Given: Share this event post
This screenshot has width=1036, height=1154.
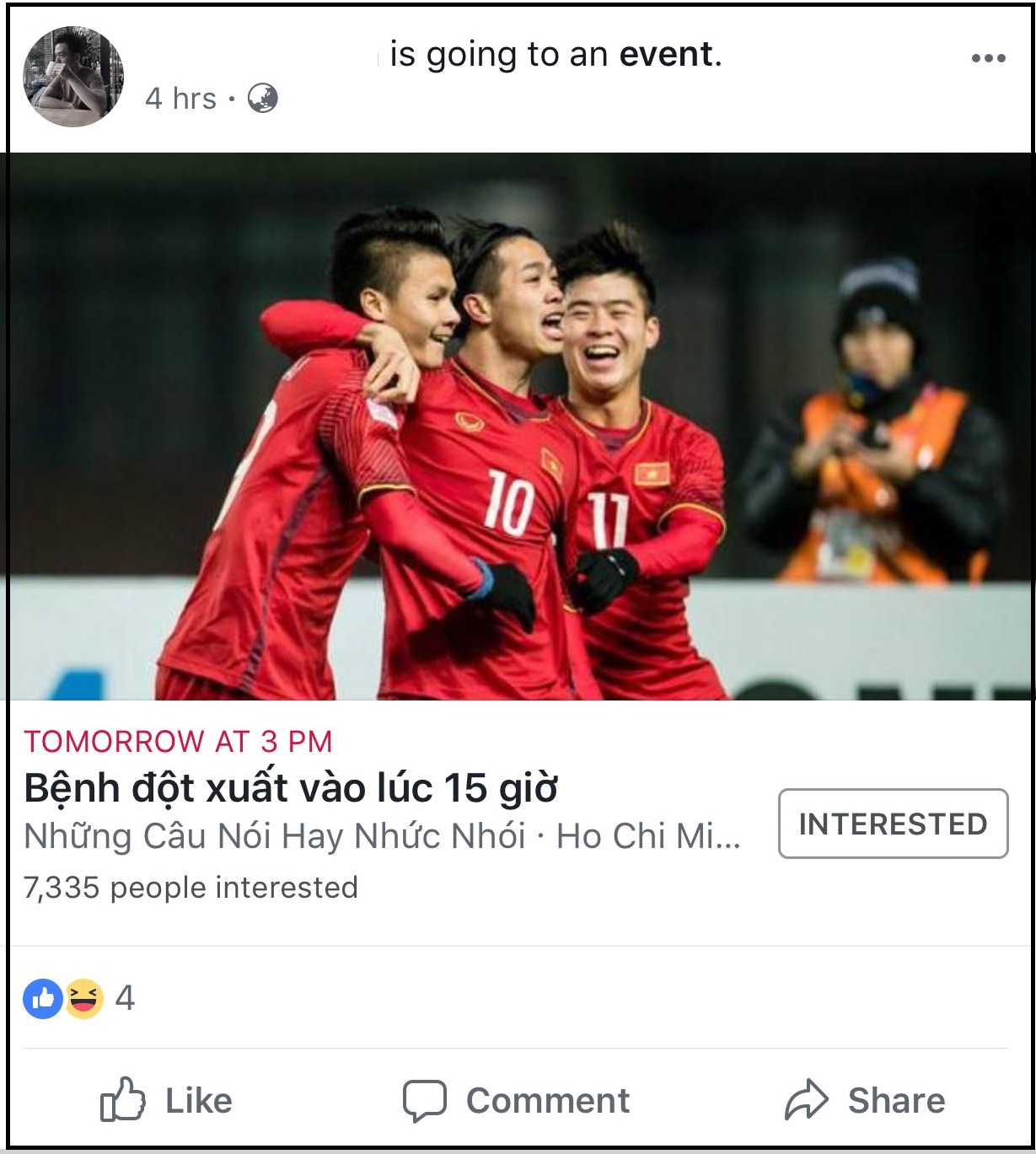Looking at the screenshot, I should (865, 1100).
